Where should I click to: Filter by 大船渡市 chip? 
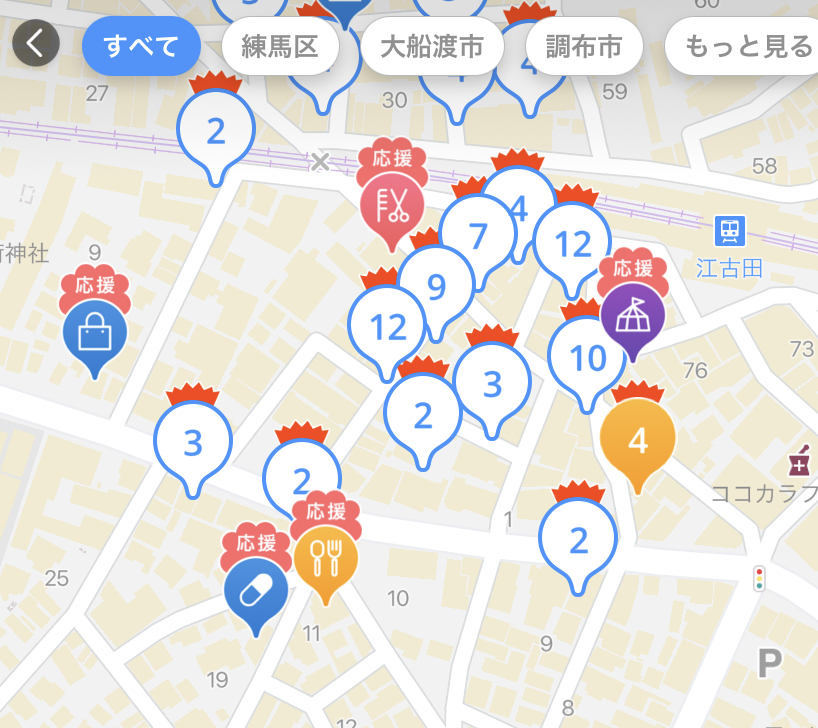[432, 46]
